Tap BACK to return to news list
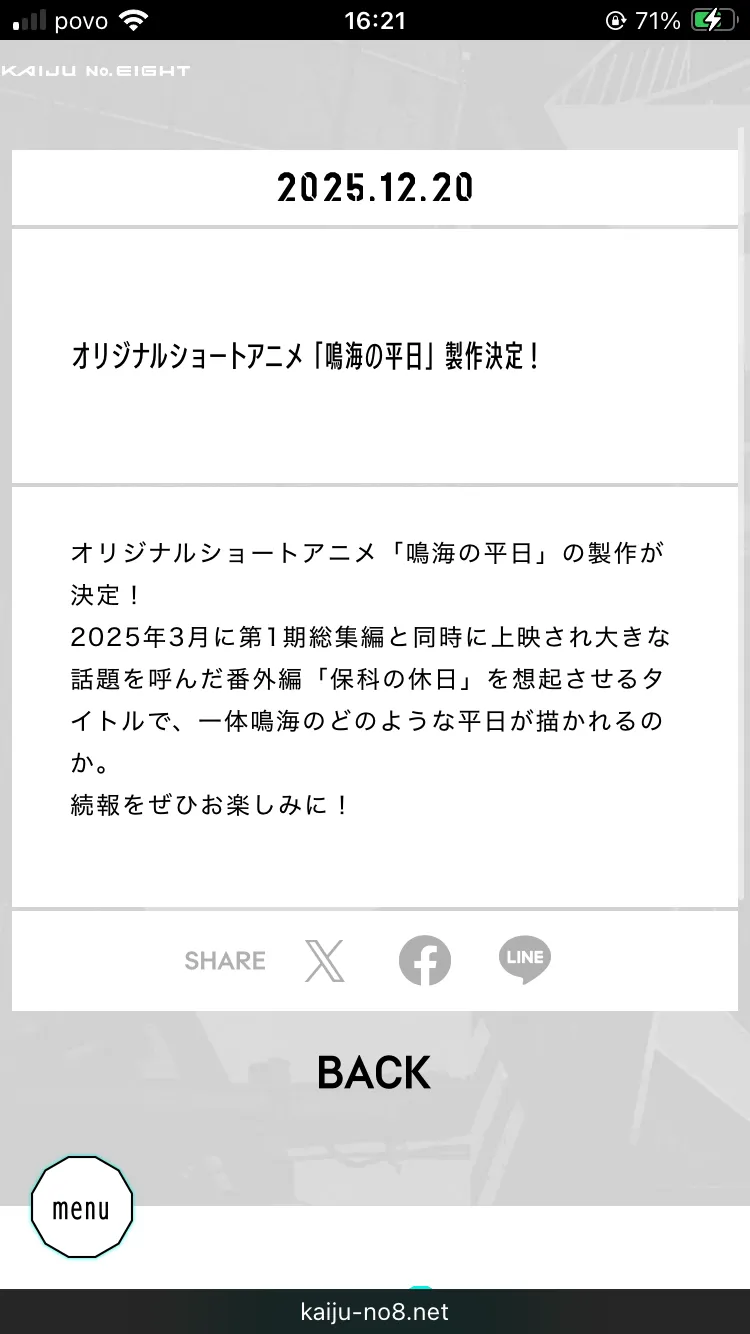This screenshot has height=1334, width=750. coord(374,1073)
